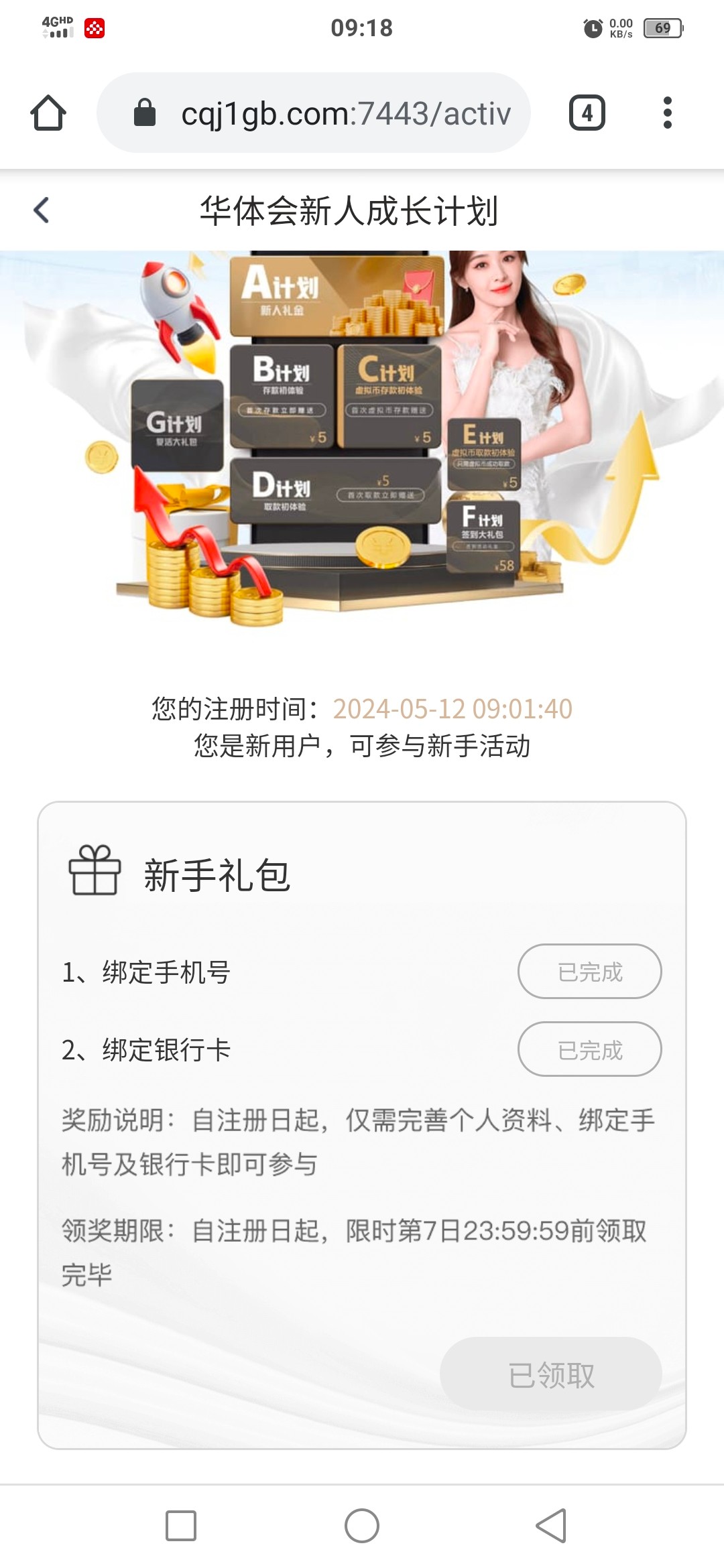Tap 已完成 button for 绑定手机号
Viewport: 724px width, 1568px height.
(x=589, y=971)
